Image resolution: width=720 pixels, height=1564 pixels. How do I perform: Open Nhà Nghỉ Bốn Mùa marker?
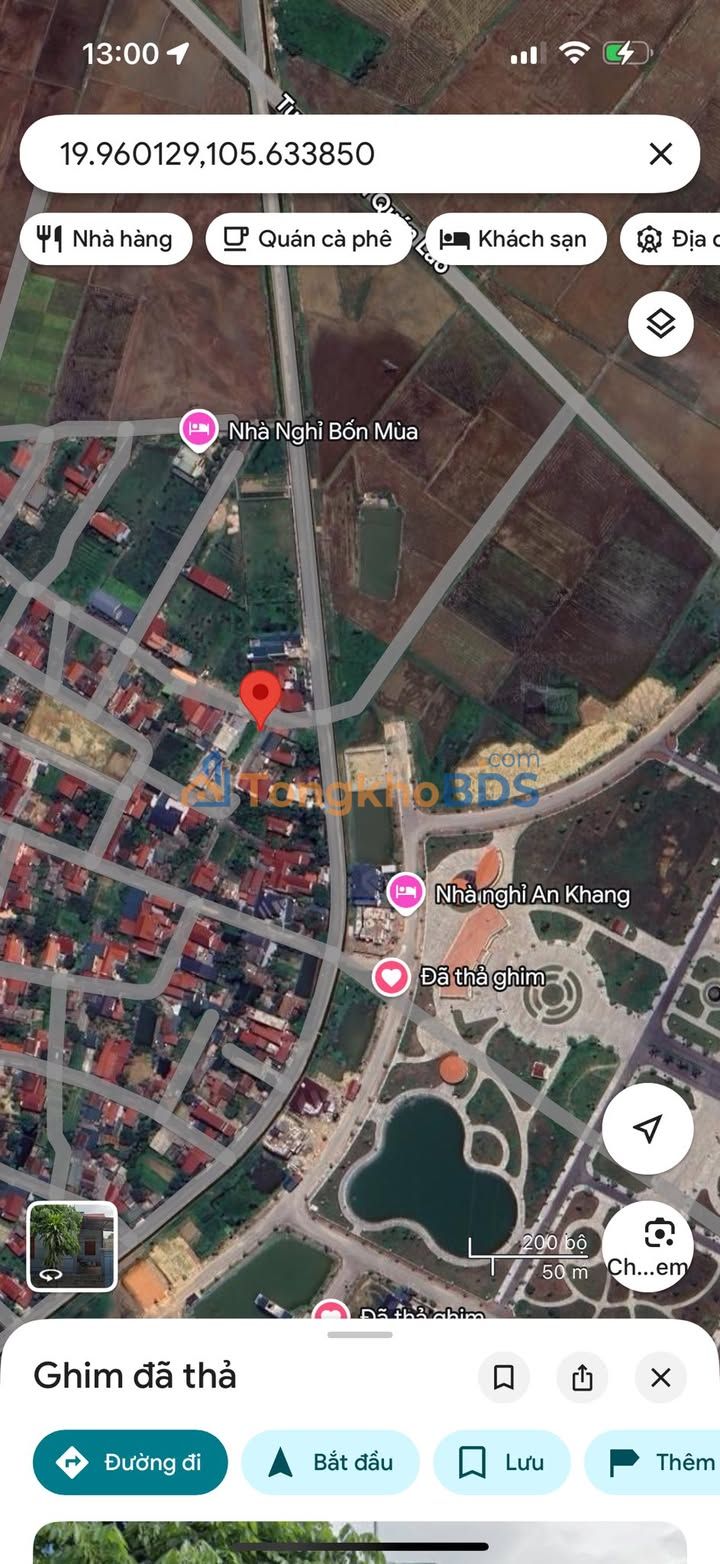click(x=199, y=430)
